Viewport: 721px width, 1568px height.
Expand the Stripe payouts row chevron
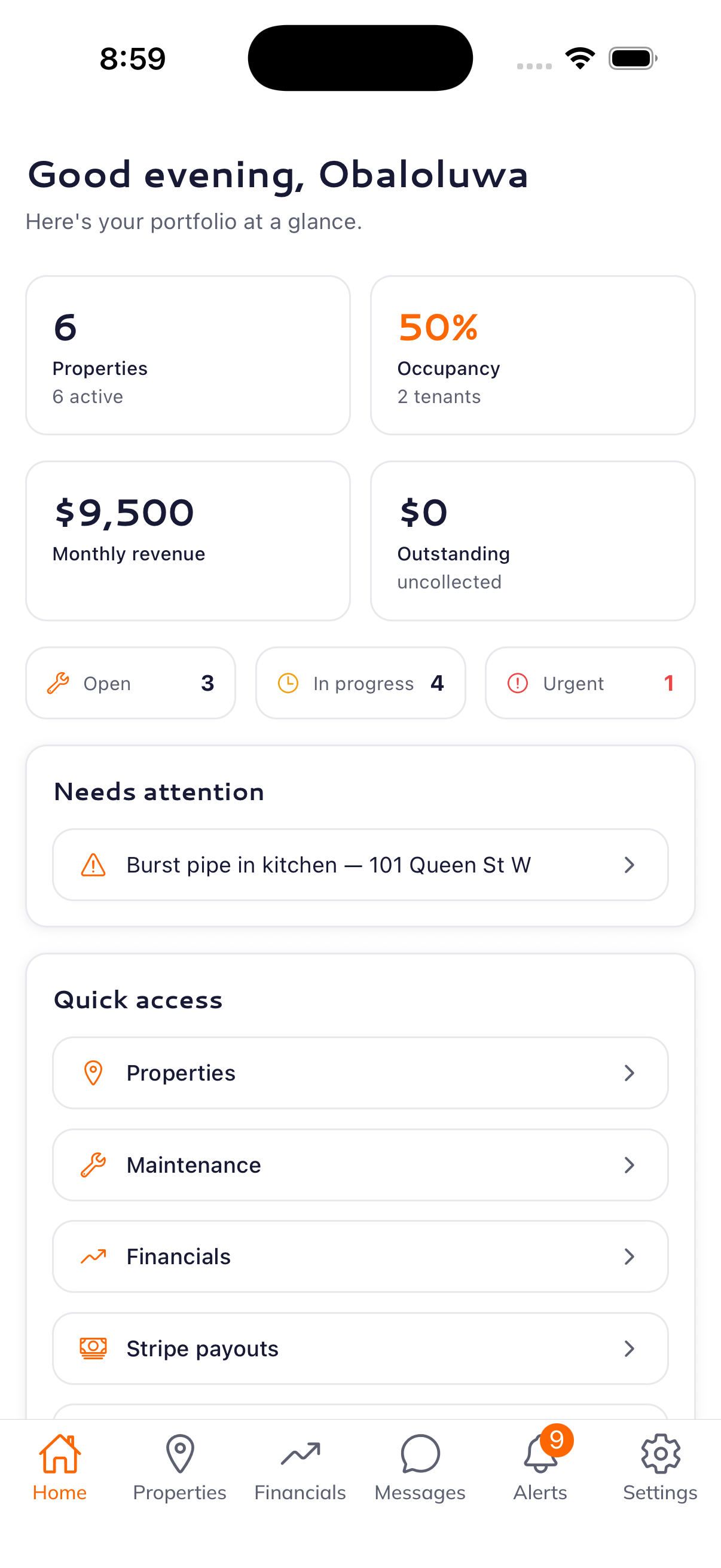(629, 1349)
